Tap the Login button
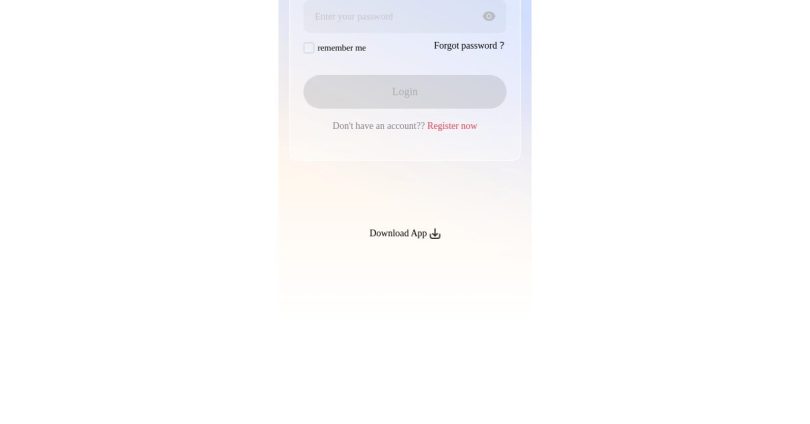 (x=404, y=92)
